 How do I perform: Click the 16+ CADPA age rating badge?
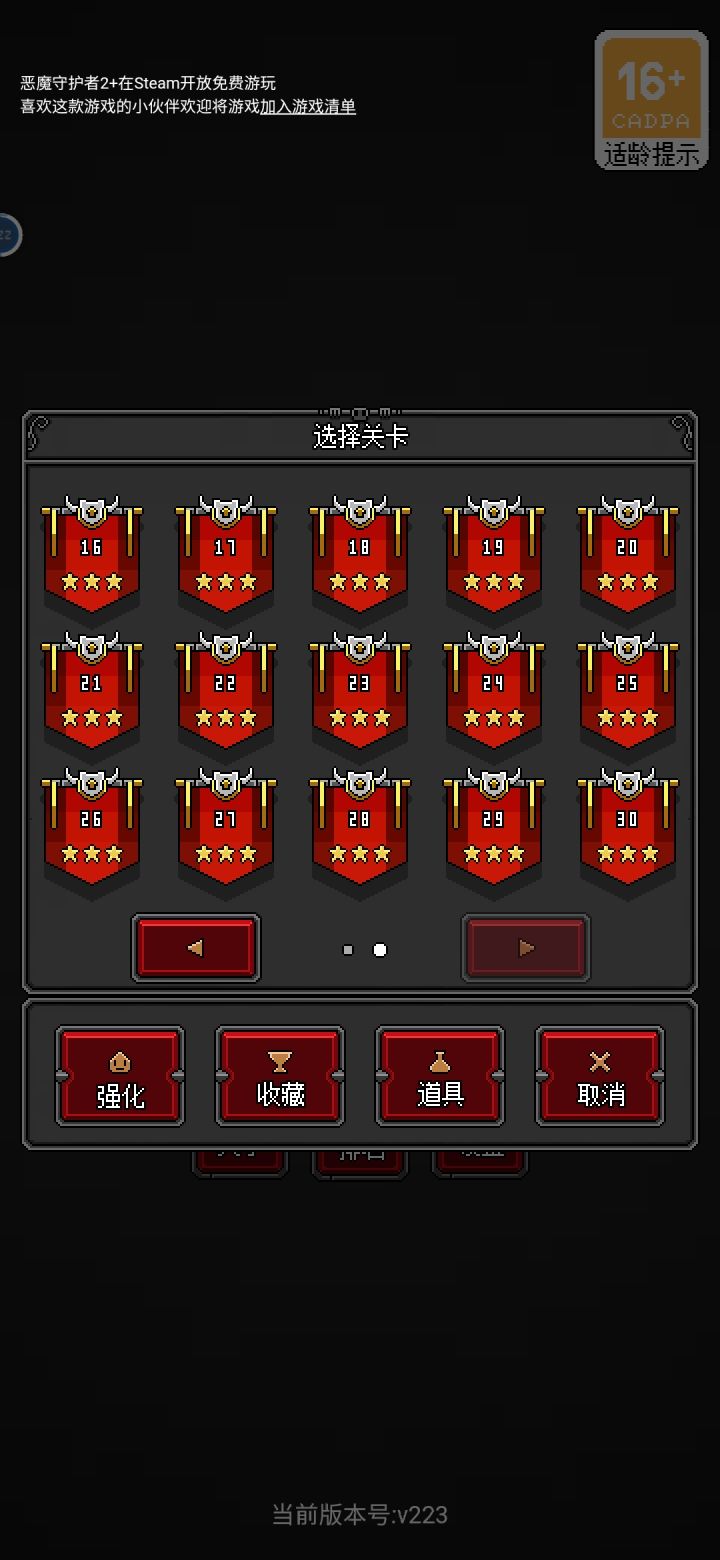[x=652, y=95]
